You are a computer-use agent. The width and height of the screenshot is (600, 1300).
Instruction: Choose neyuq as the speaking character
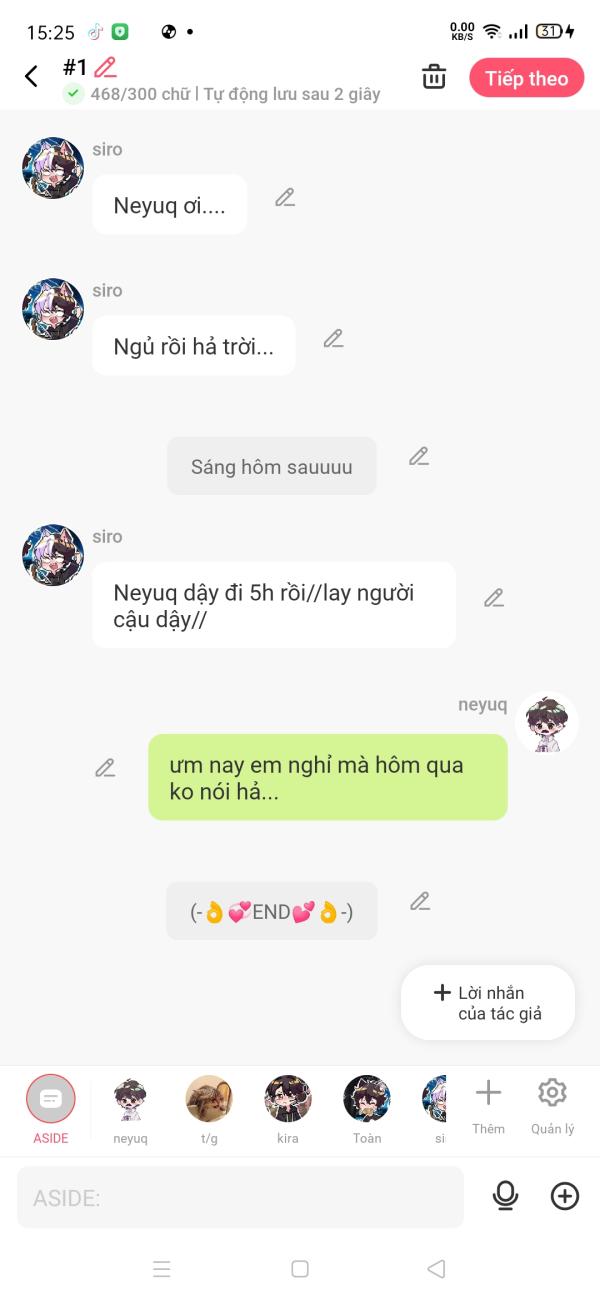point(130,1110)
